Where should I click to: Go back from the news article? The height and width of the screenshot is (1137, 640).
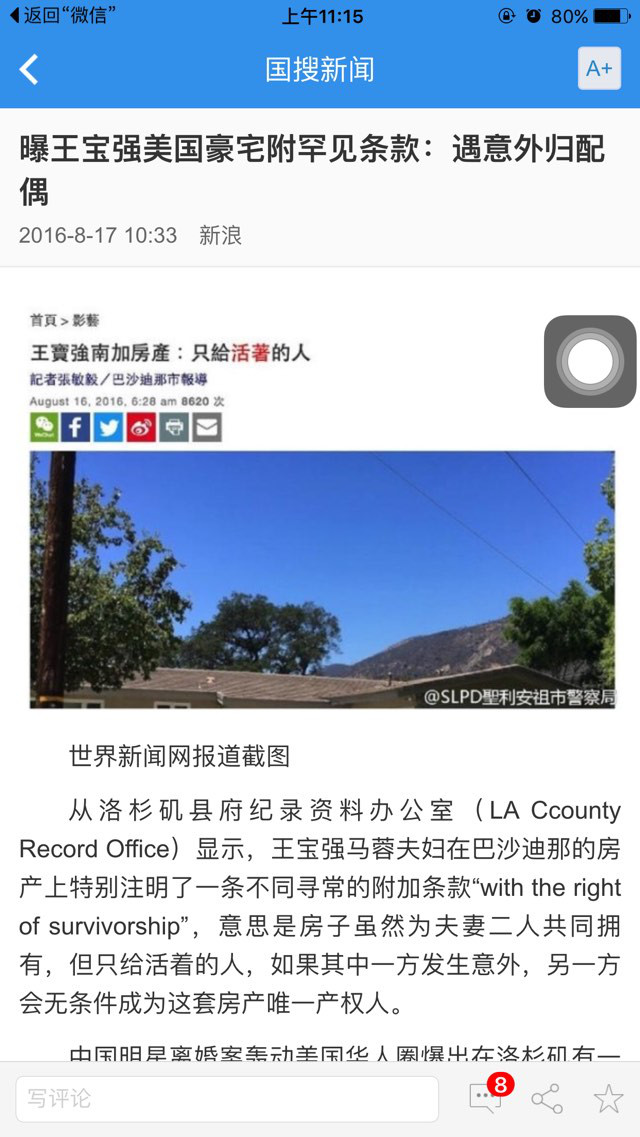pos(30,69)
